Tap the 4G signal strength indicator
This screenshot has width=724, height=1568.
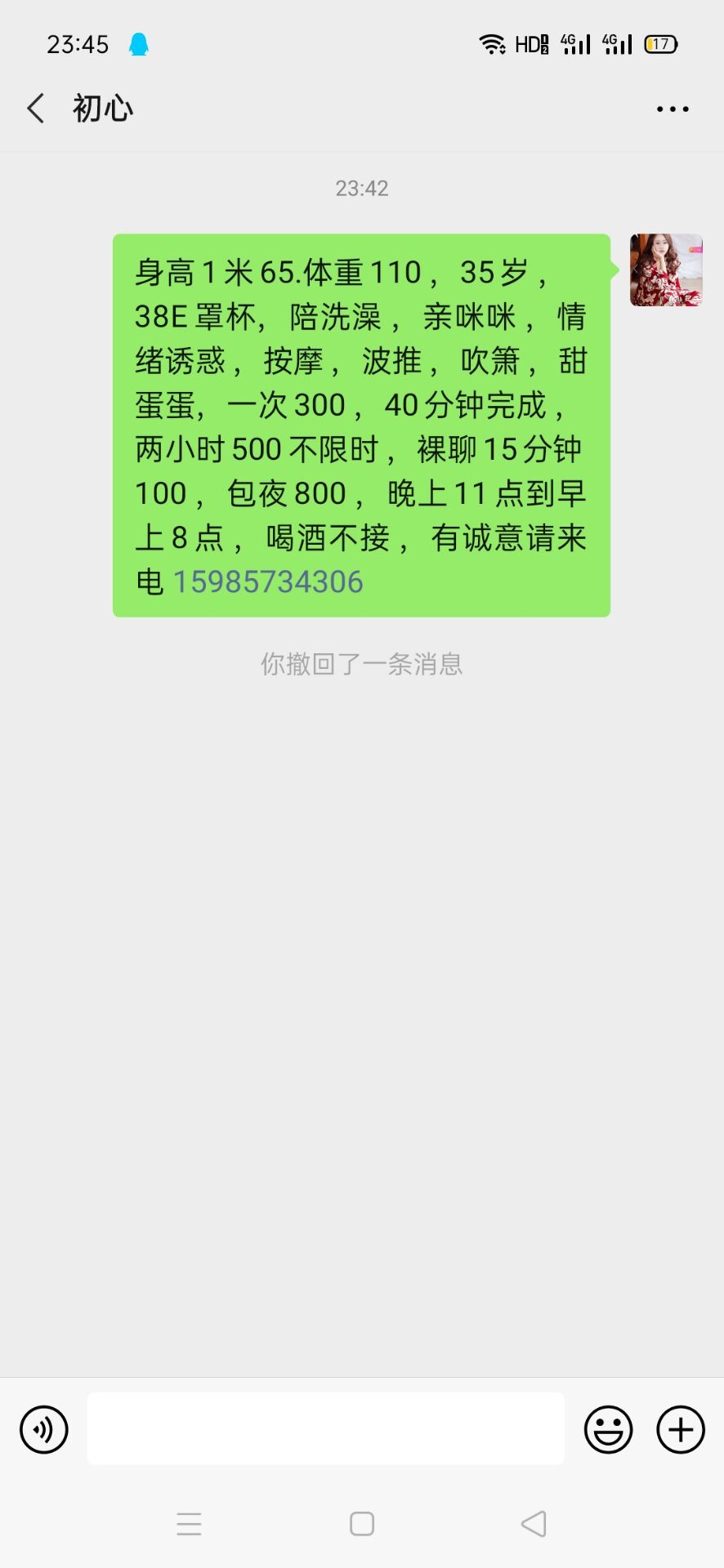574,42
